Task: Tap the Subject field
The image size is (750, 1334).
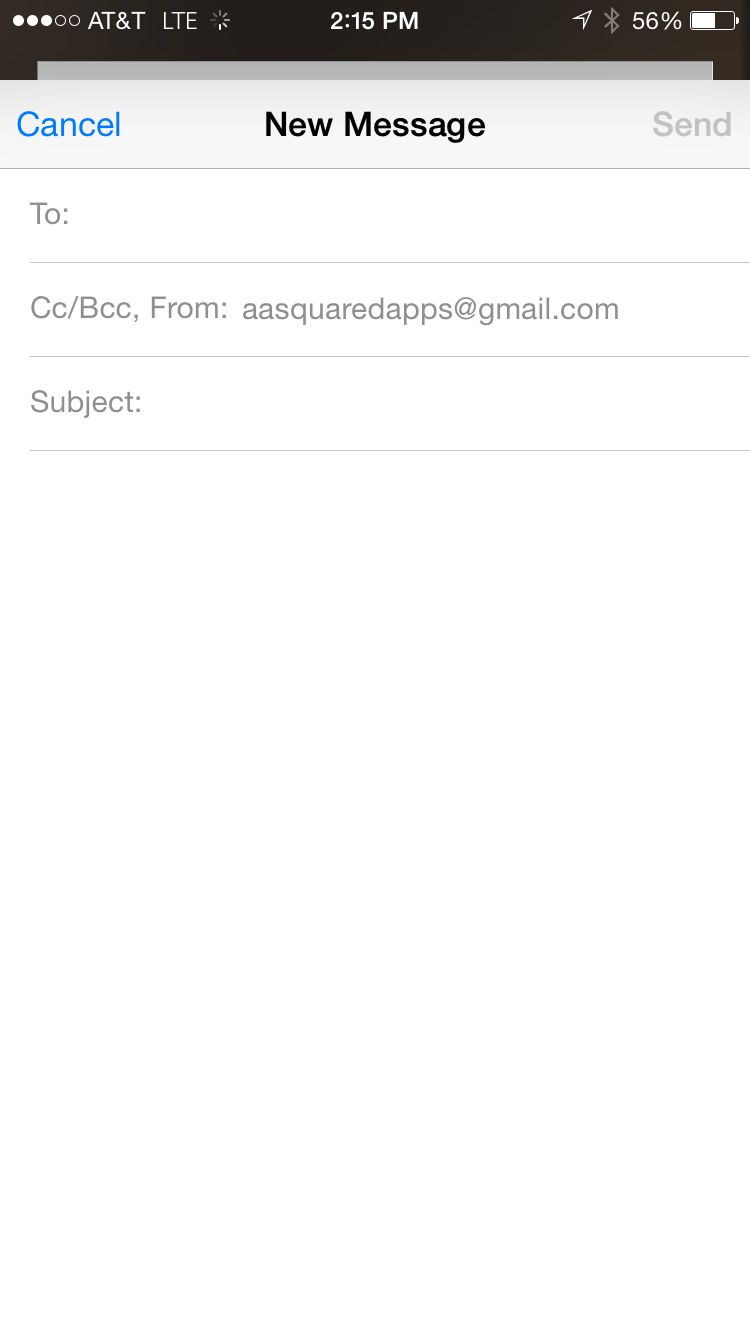Action: [x=440, y=403]
